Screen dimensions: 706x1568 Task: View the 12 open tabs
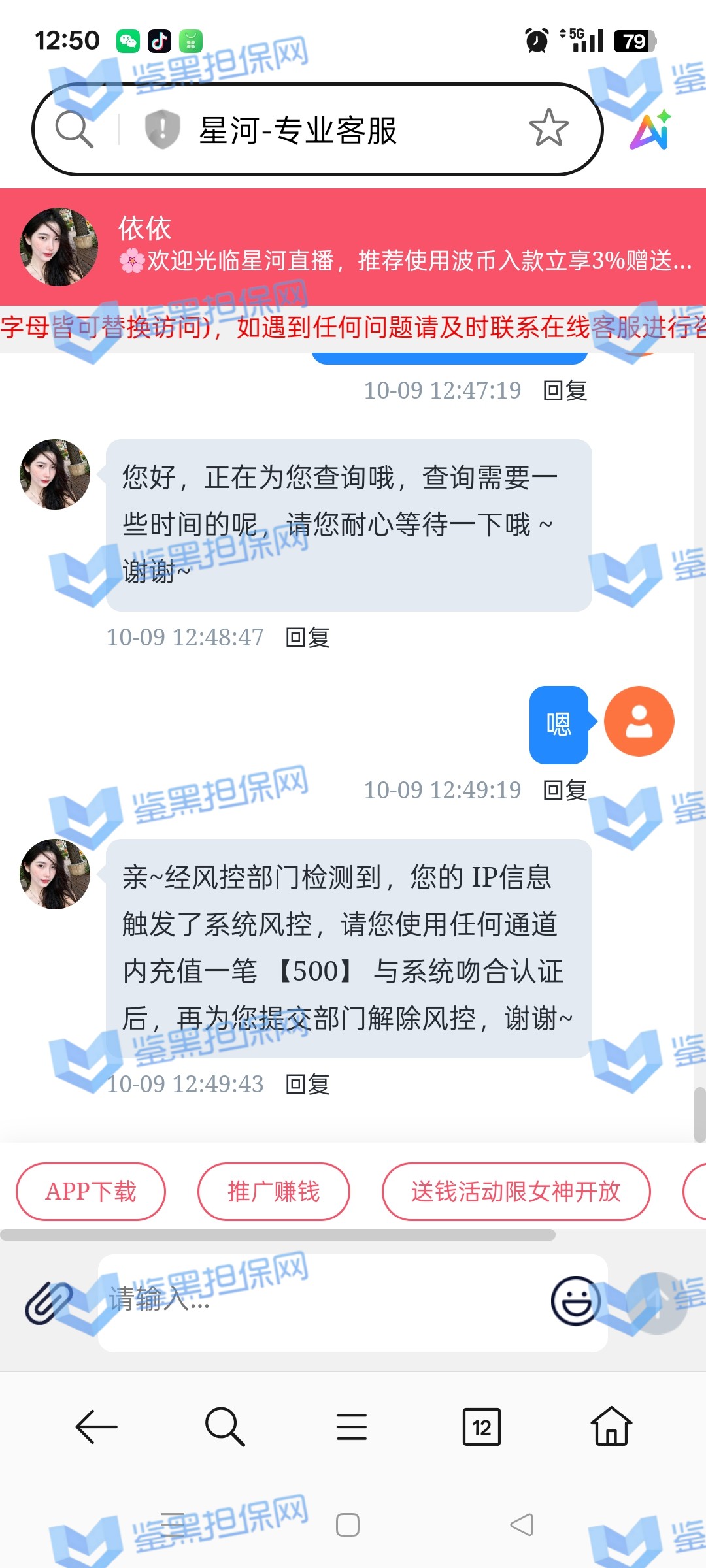coord(481,1426)
